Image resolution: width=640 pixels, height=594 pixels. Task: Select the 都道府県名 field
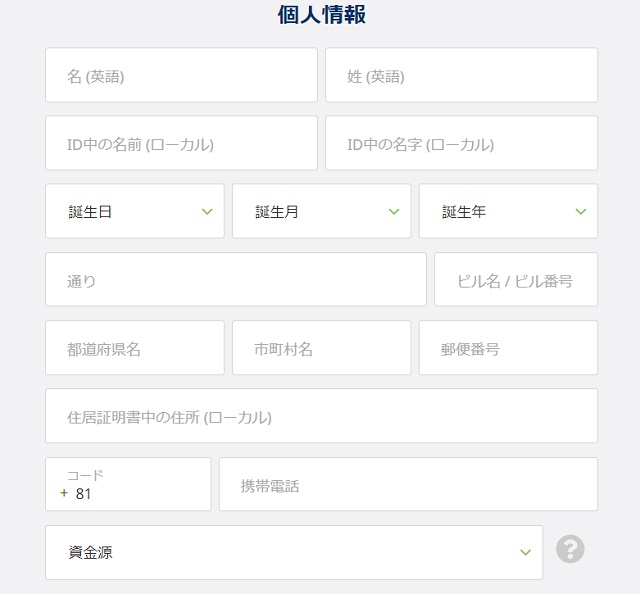point(134,348)
